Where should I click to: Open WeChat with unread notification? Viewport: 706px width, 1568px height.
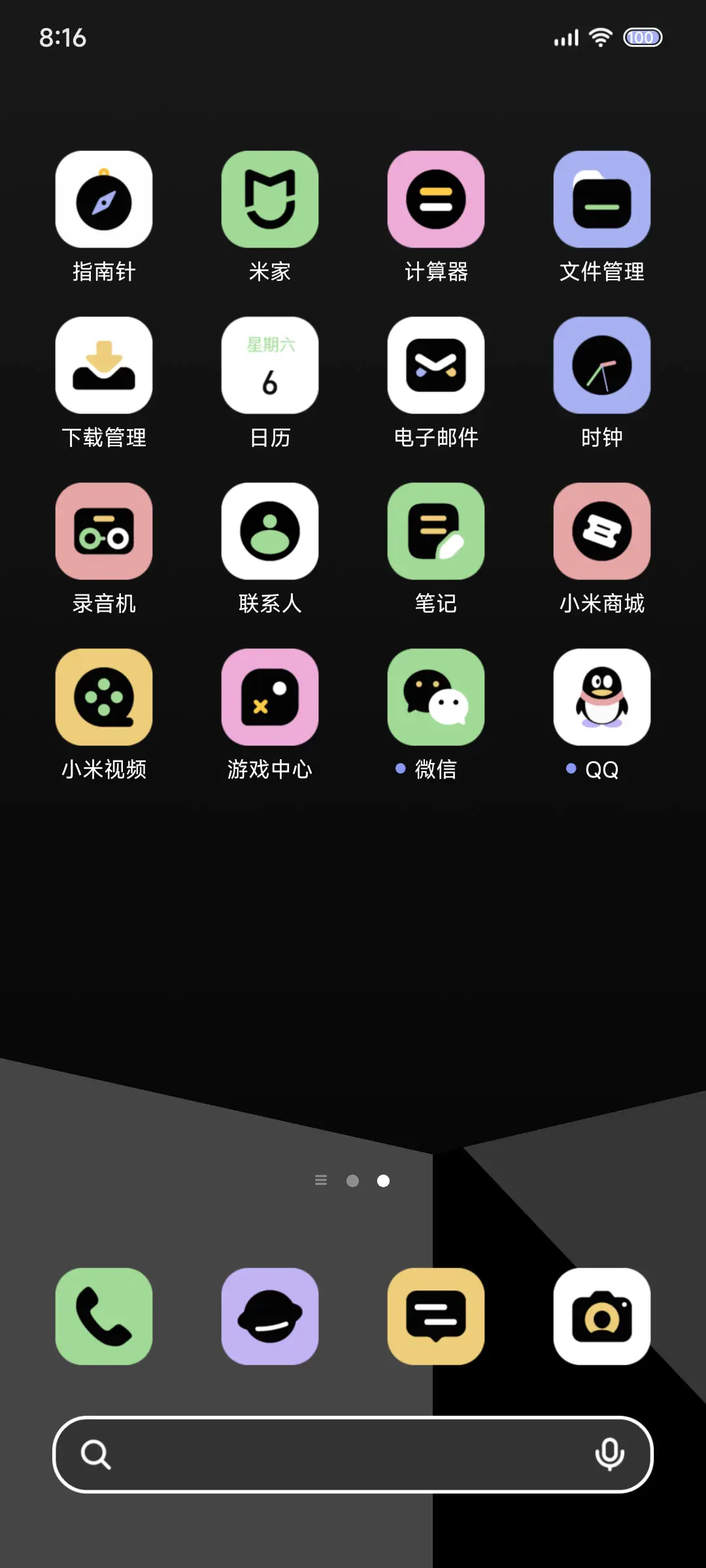pos(436,697)
